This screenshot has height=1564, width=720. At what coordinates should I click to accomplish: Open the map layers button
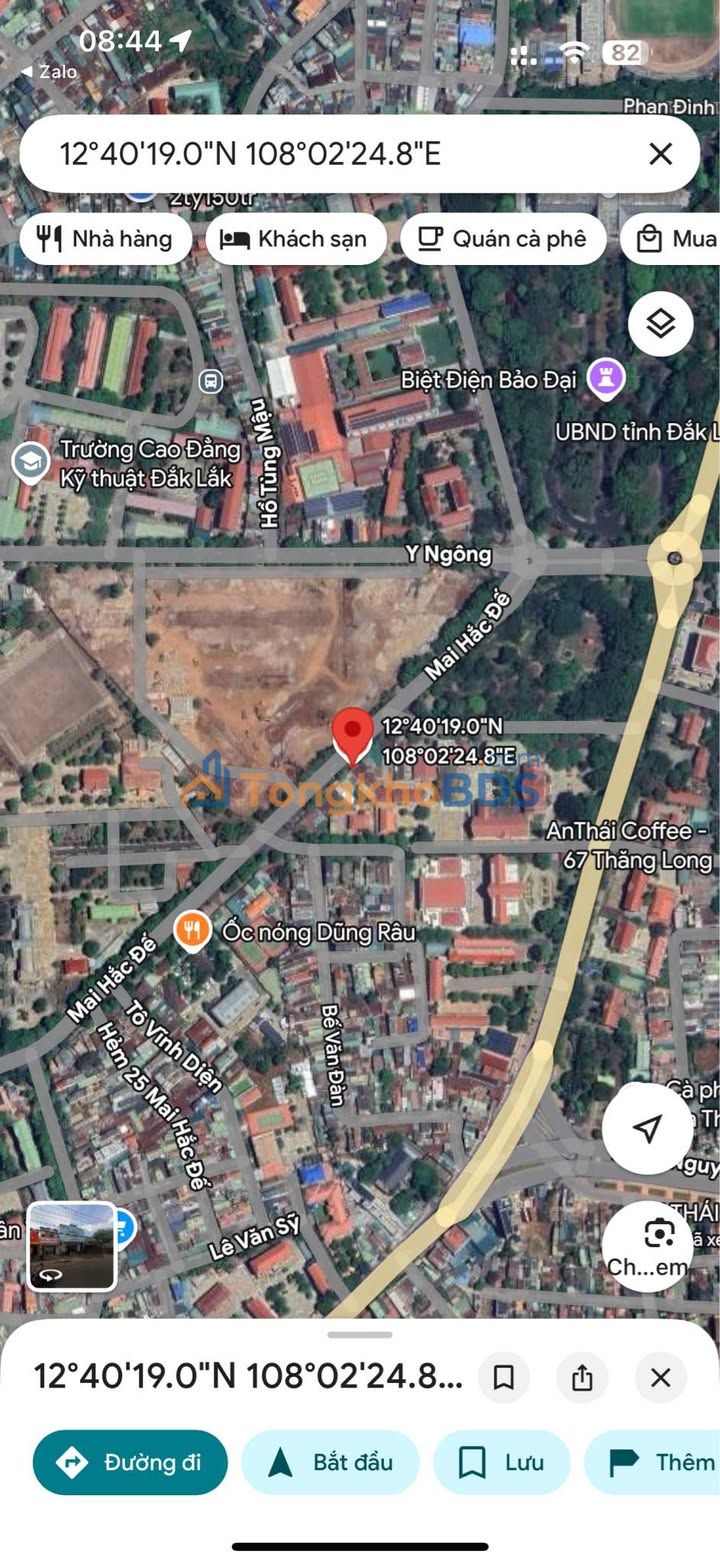[x=660, y=324]
